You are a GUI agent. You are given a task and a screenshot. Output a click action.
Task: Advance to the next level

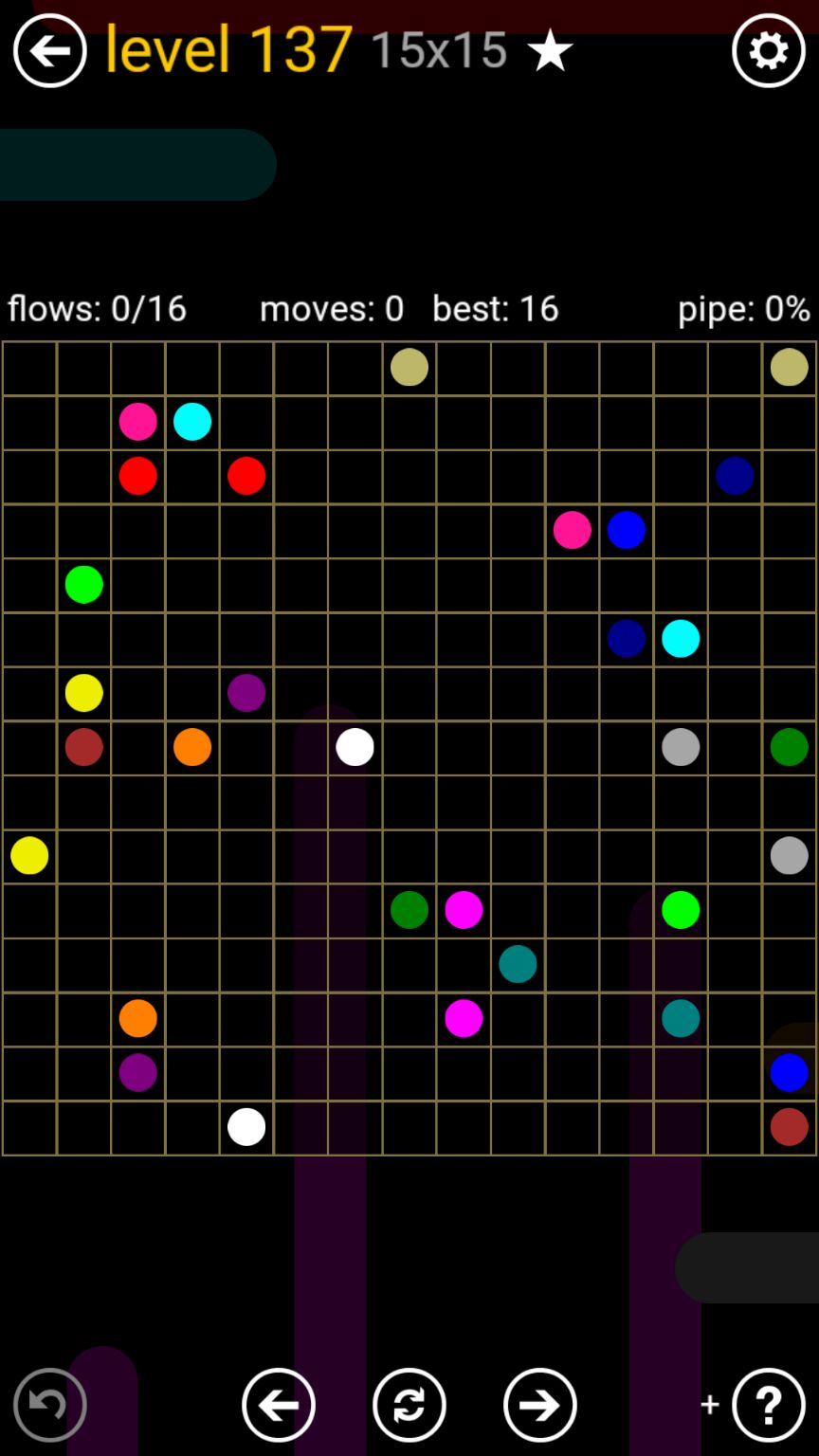point(539,1405)
